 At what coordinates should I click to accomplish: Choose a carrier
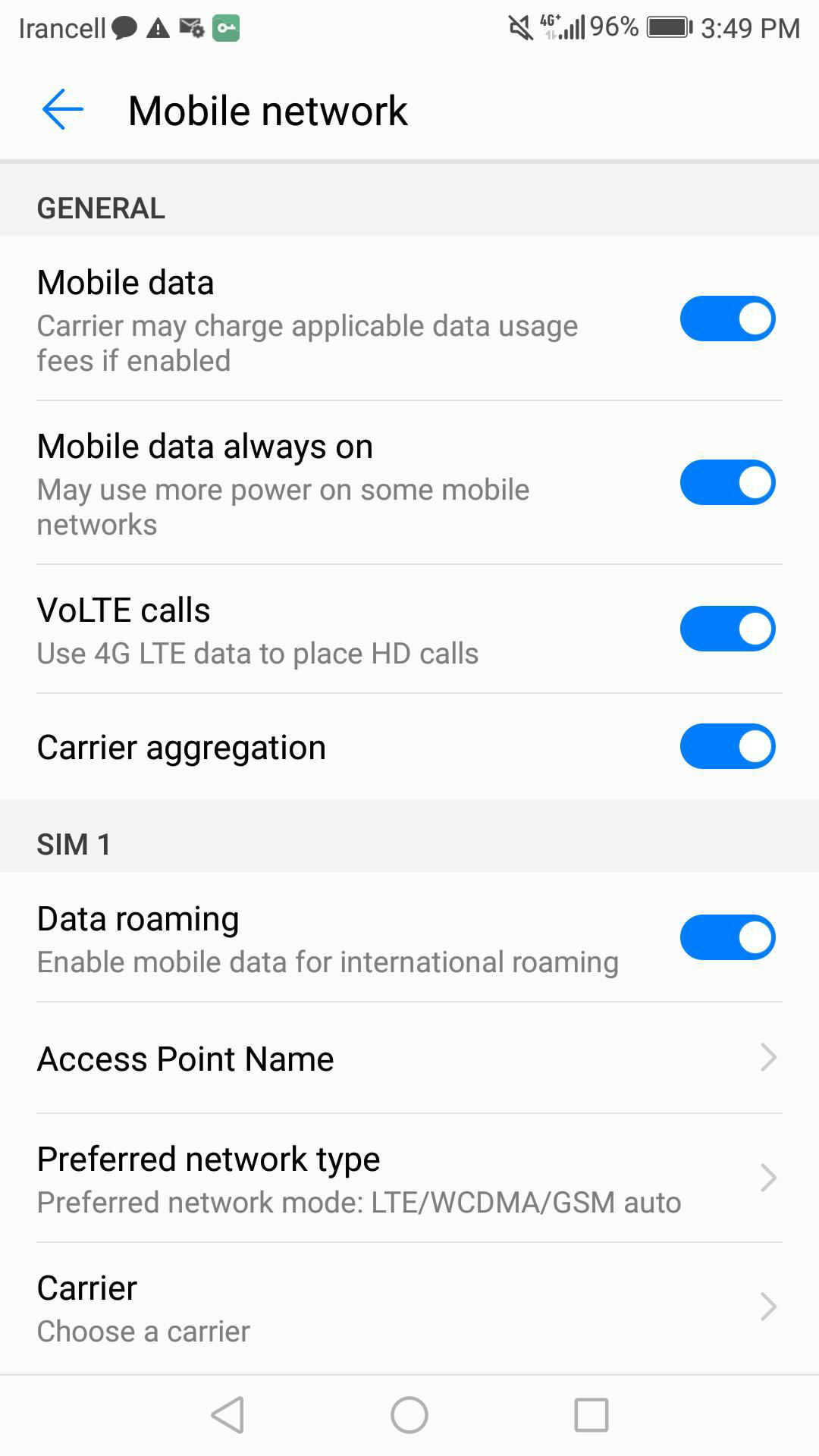pyautogui.click(x=409, y=1307)
